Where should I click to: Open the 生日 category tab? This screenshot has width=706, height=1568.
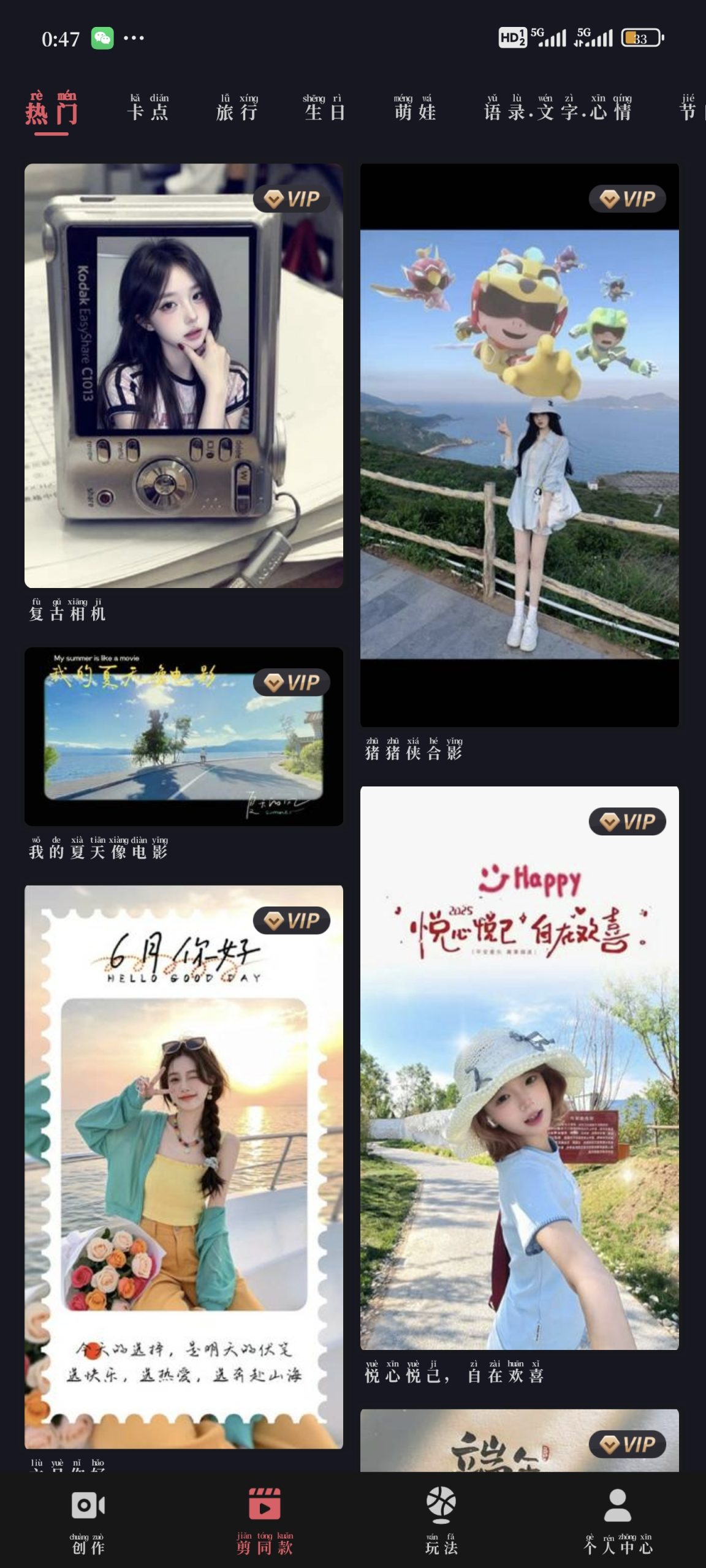tap(325, 108)
